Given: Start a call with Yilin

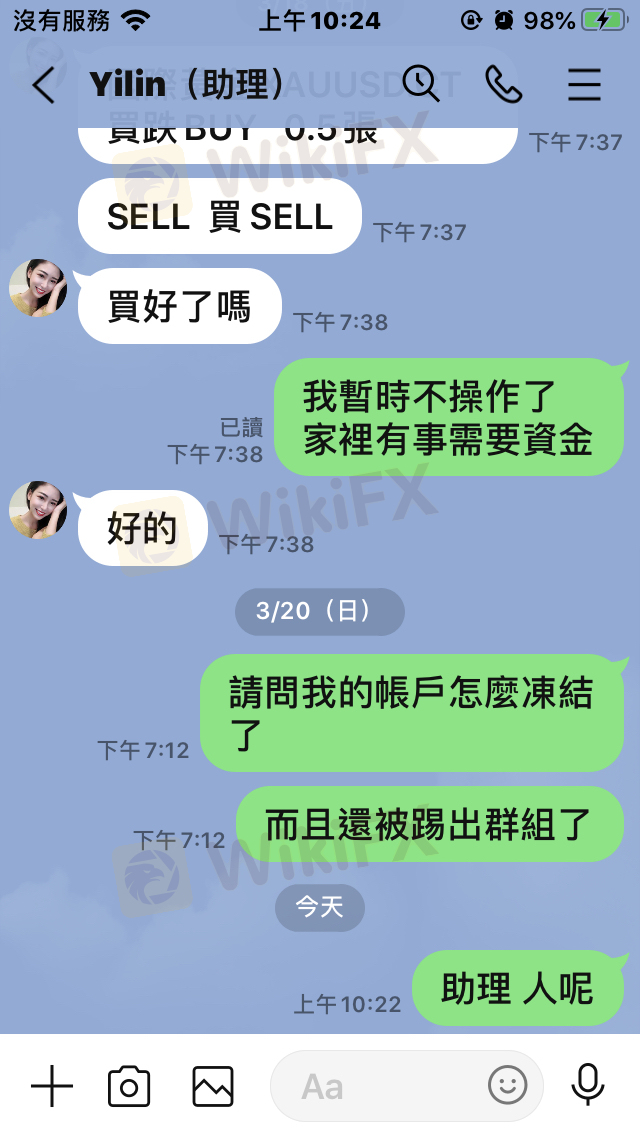Looking at the screenshot, I should (503, 85).
